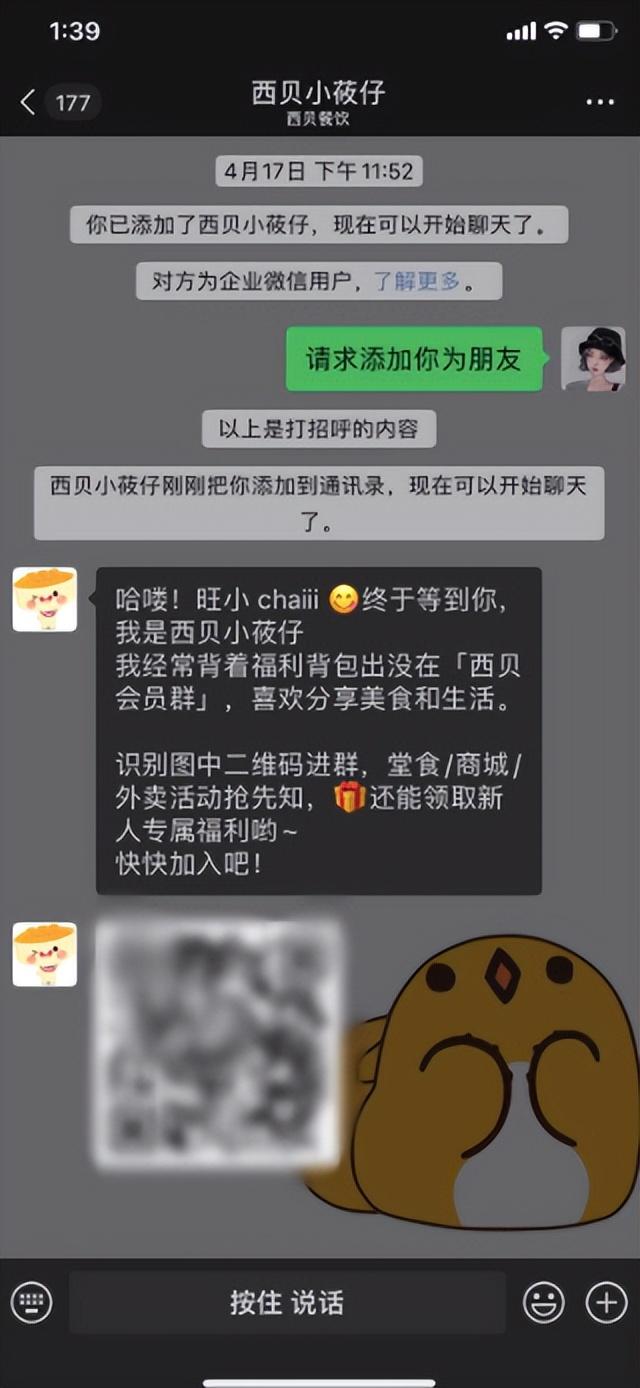Open the emoji sticker panel
The image size is (640, 1388).
[544, 1302]
